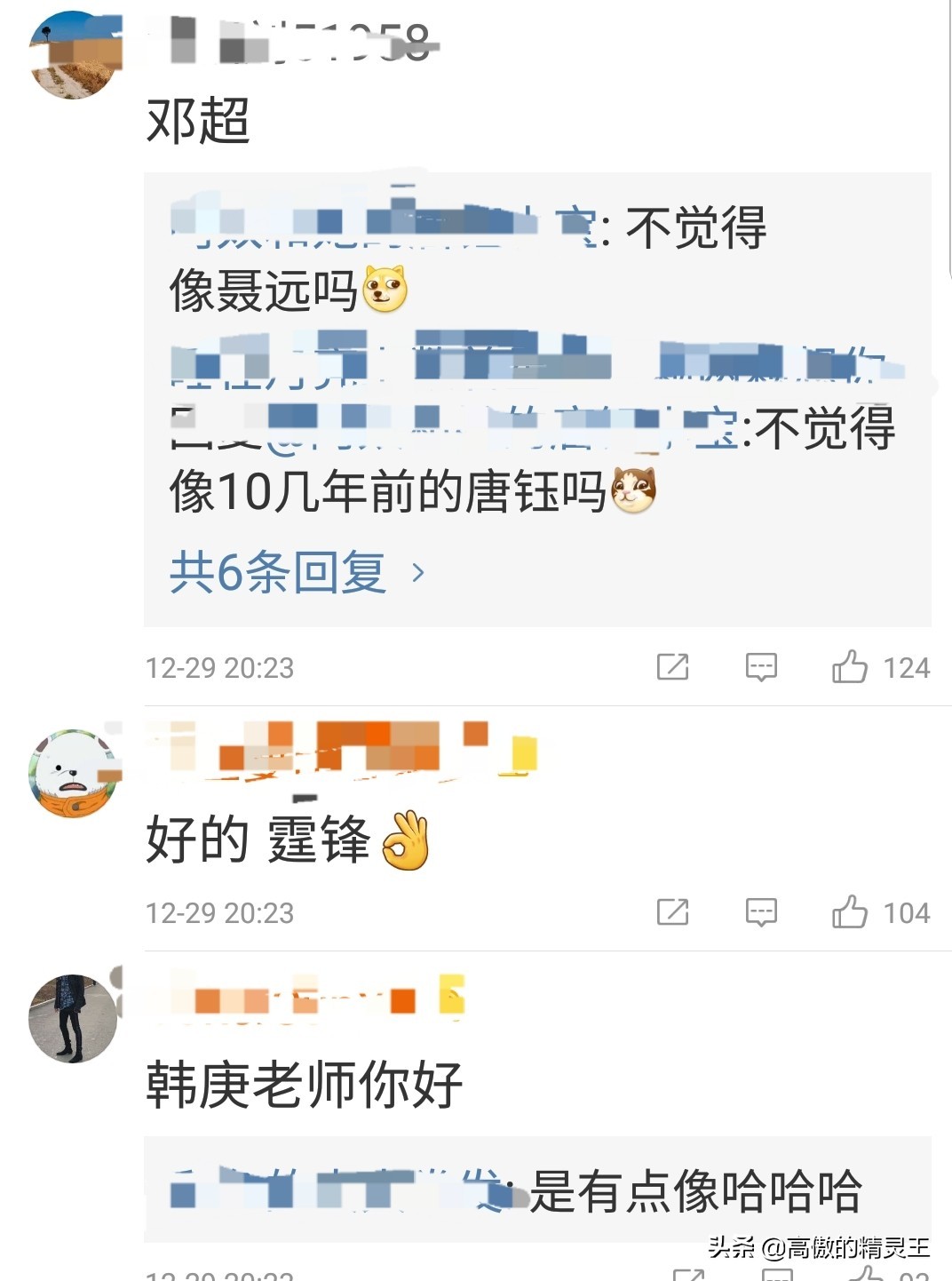Like the 好的 霆锋 comment
Screen dimensions: 952x1281
pos(850,912)
